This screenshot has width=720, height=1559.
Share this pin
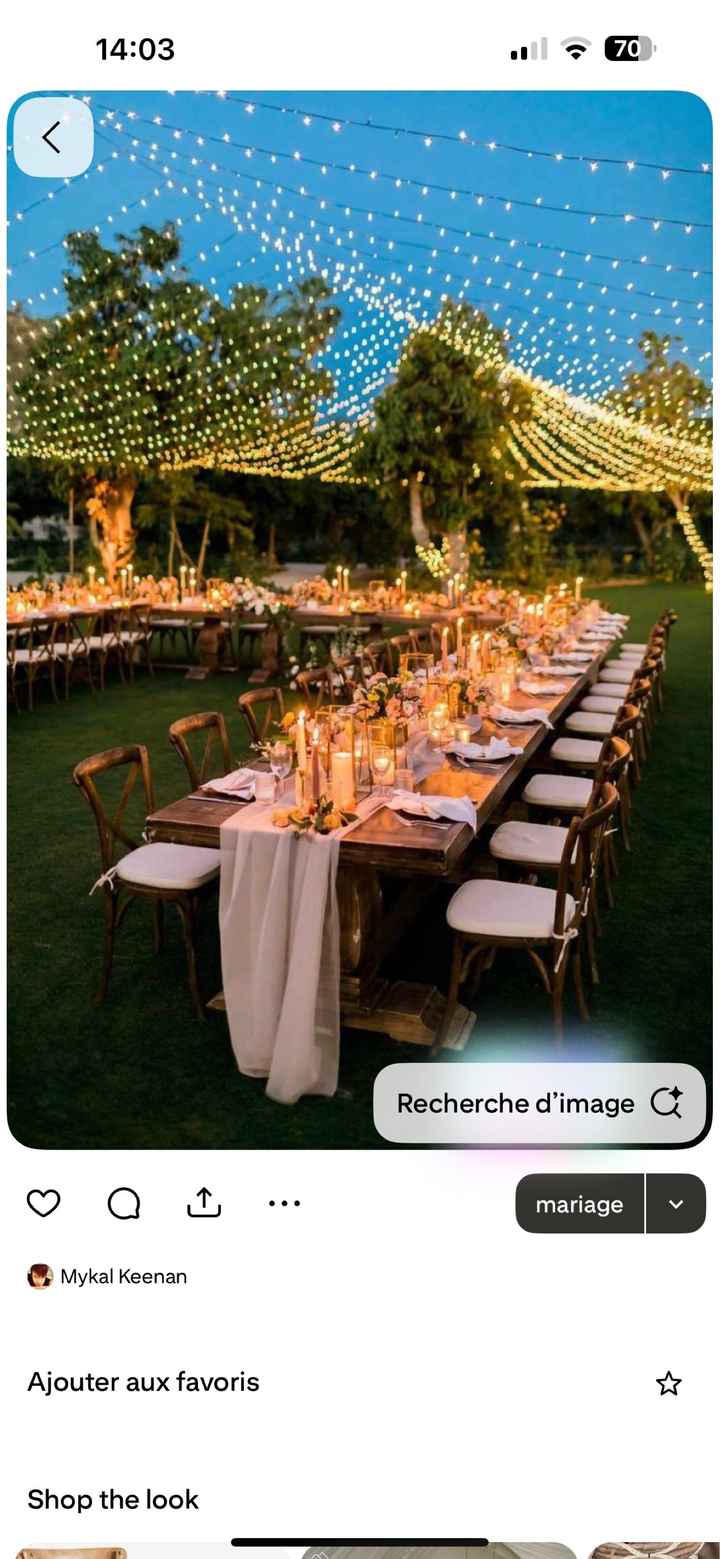[x=204, y=1203]
